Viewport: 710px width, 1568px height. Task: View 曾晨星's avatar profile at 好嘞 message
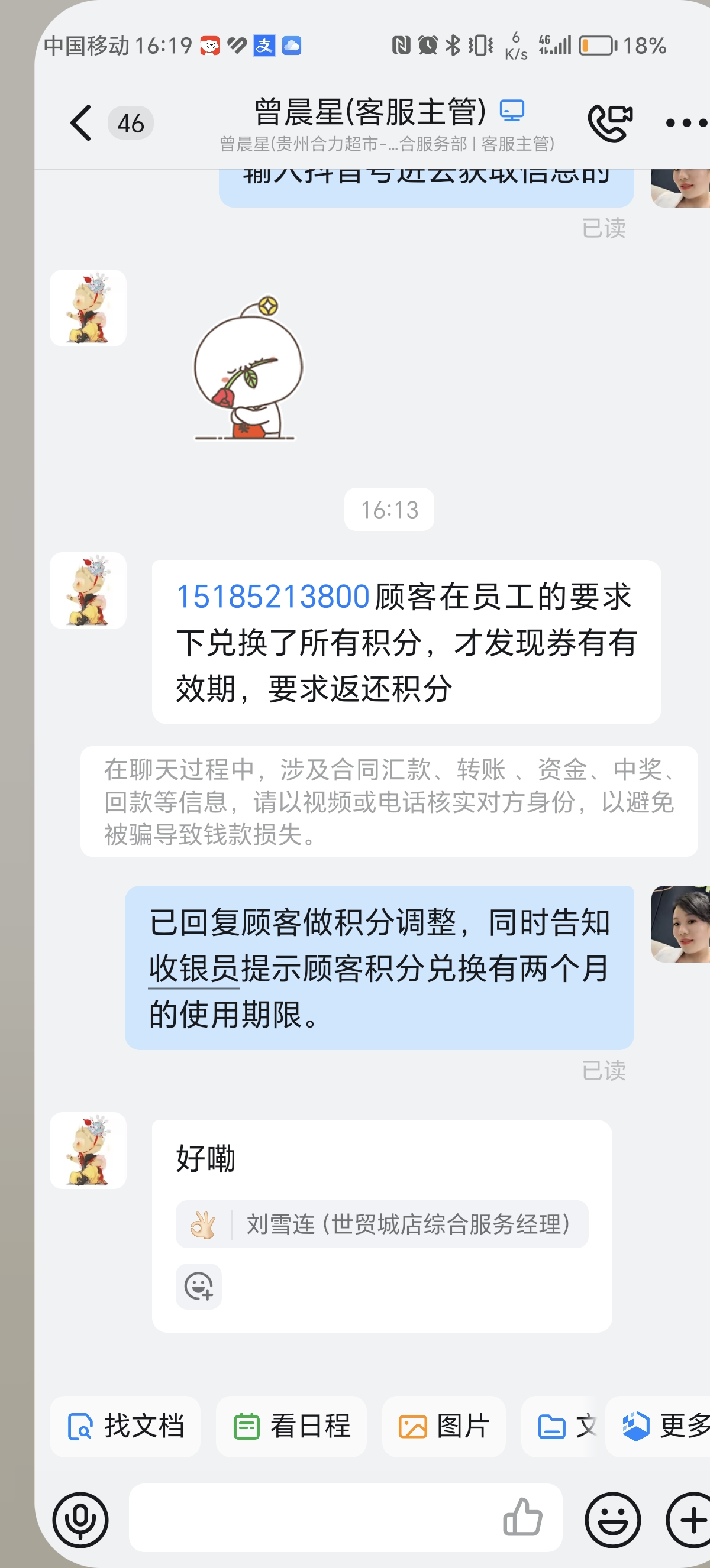click(x=88, y=1151)
